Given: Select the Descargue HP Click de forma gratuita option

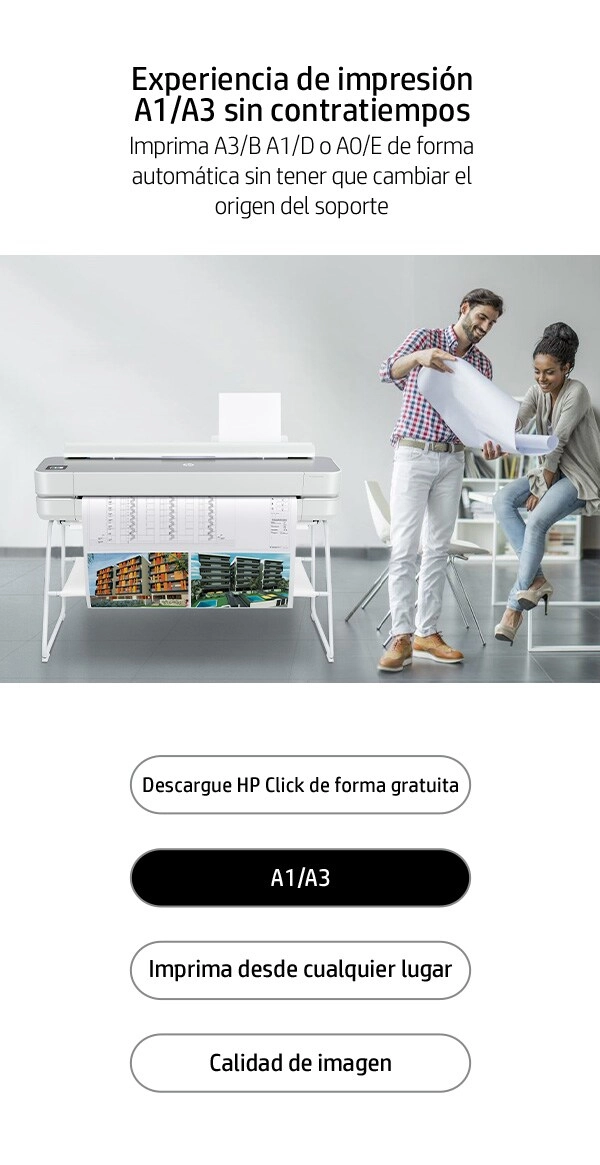Looking at the screenshot, I should tap(300, 785).
